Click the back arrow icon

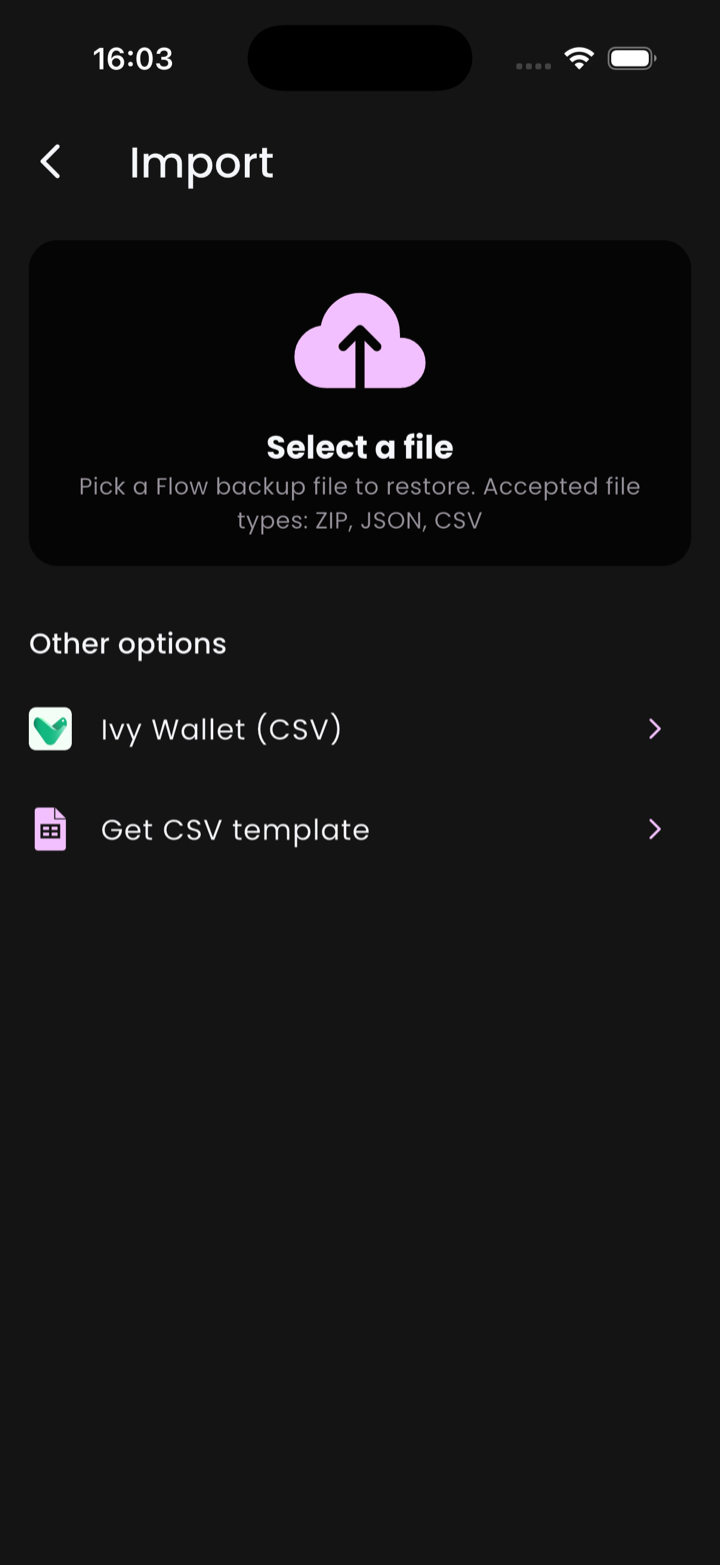(x=49, y=161)
